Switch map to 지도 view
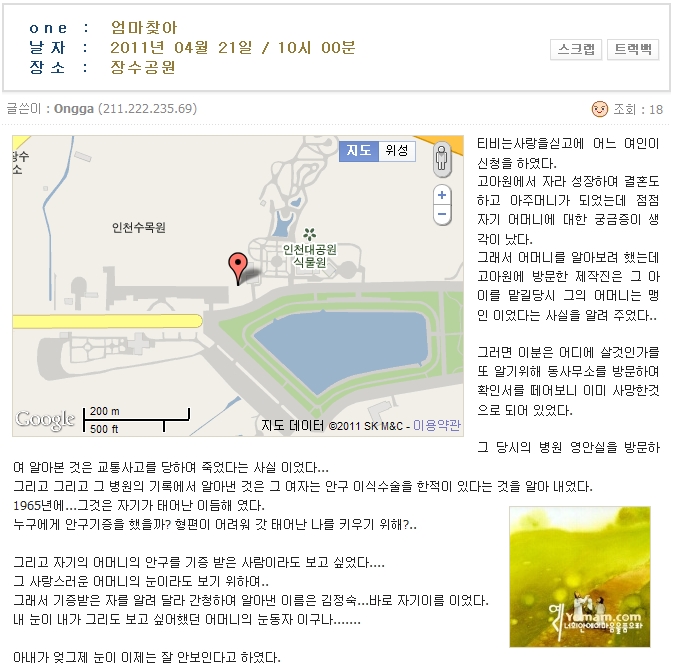678x666 pixels. click(x=357, y=151)
